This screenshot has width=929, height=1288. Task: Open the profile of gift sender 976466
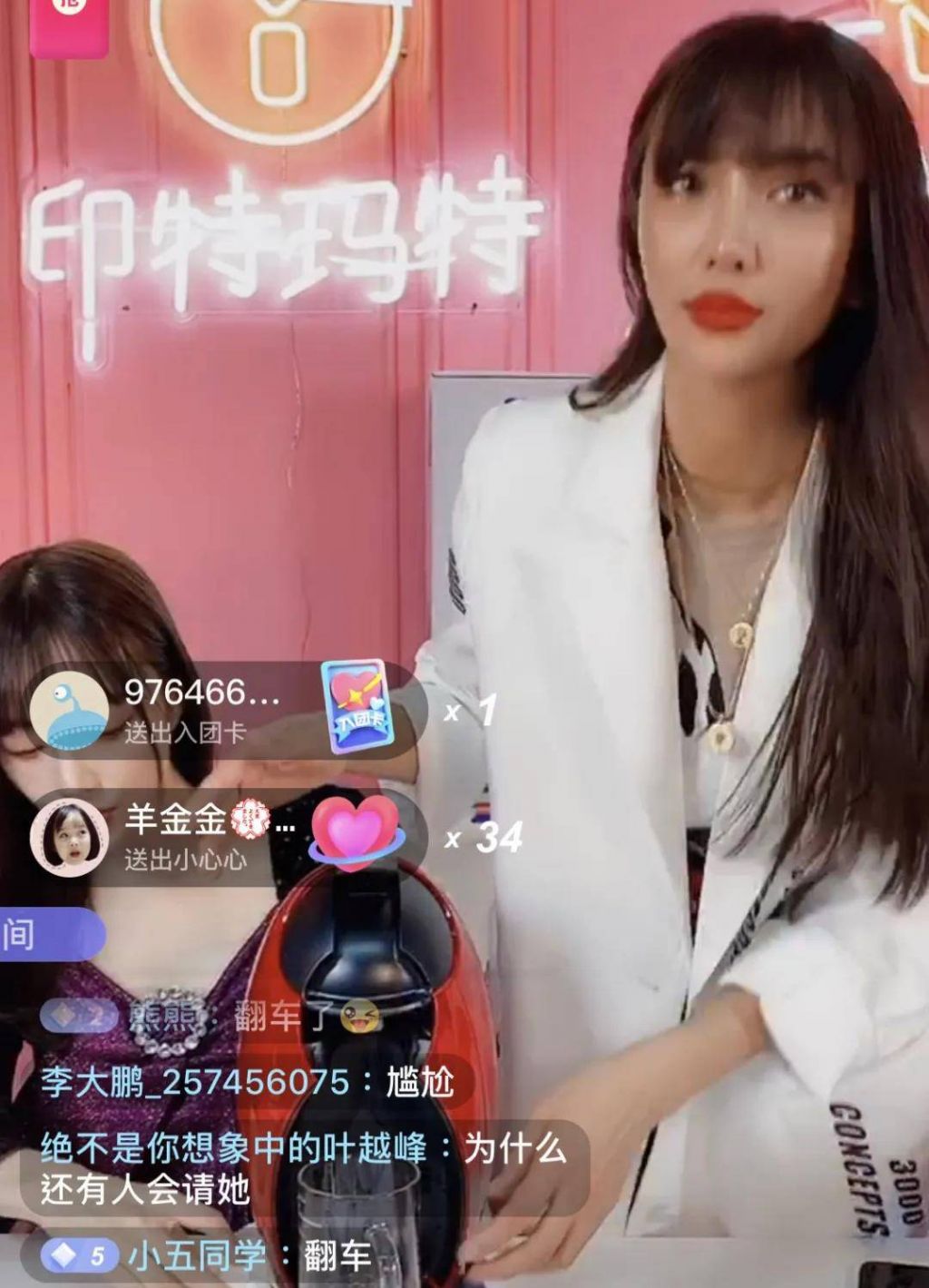[70, 711]
